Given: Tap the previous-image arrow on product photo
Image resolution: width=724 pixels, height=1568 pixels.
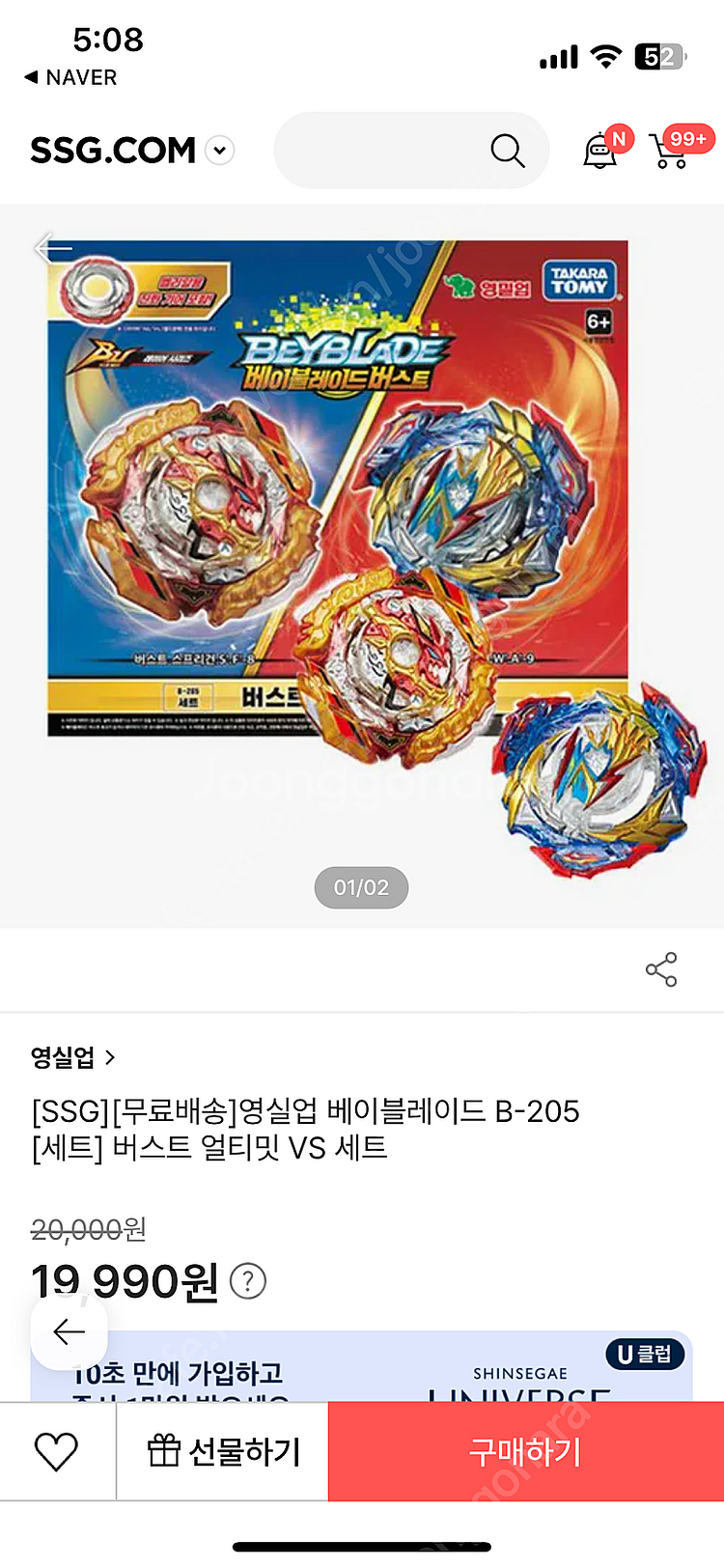Looking at the screenshot, I should point(52,248).
